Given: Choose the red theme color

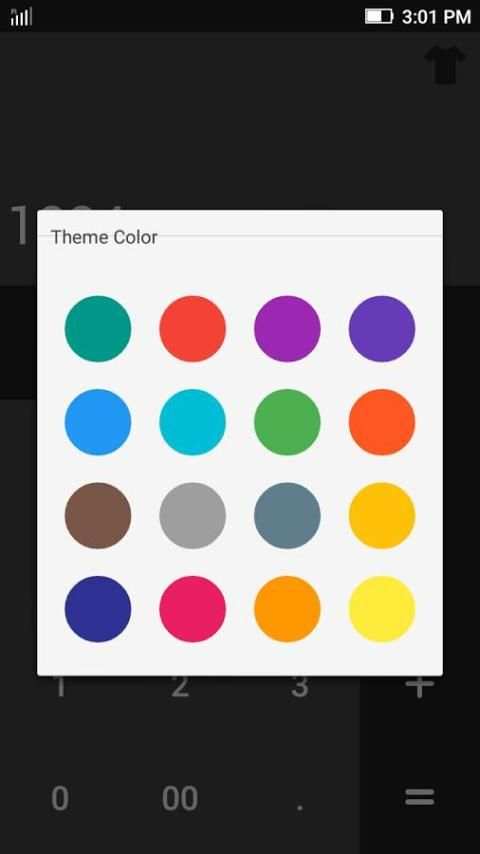Looking at the screenshot, I should (x=192, y=328).
